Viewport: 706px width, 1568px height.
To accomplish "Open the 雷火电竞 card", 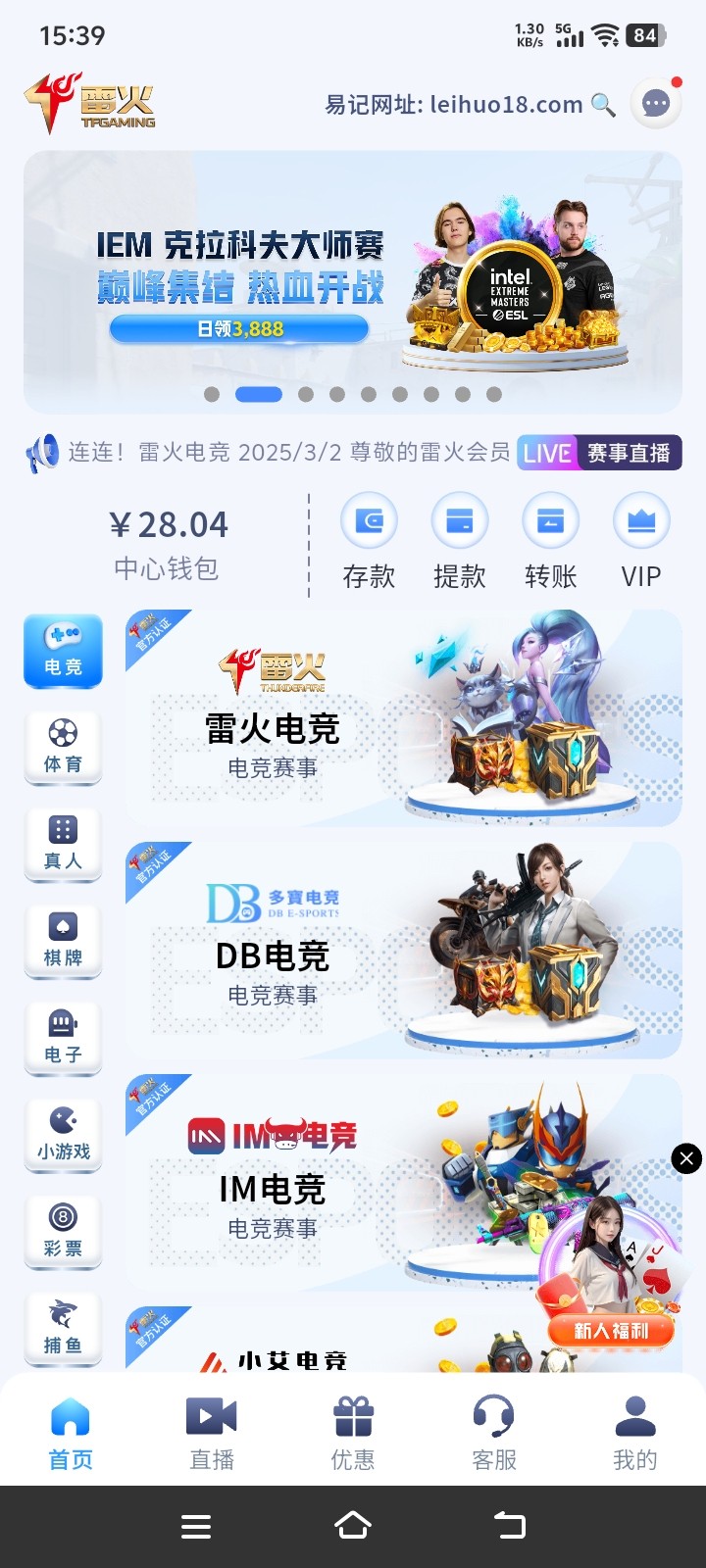I will pyautogui.click(x=403, y=718).
